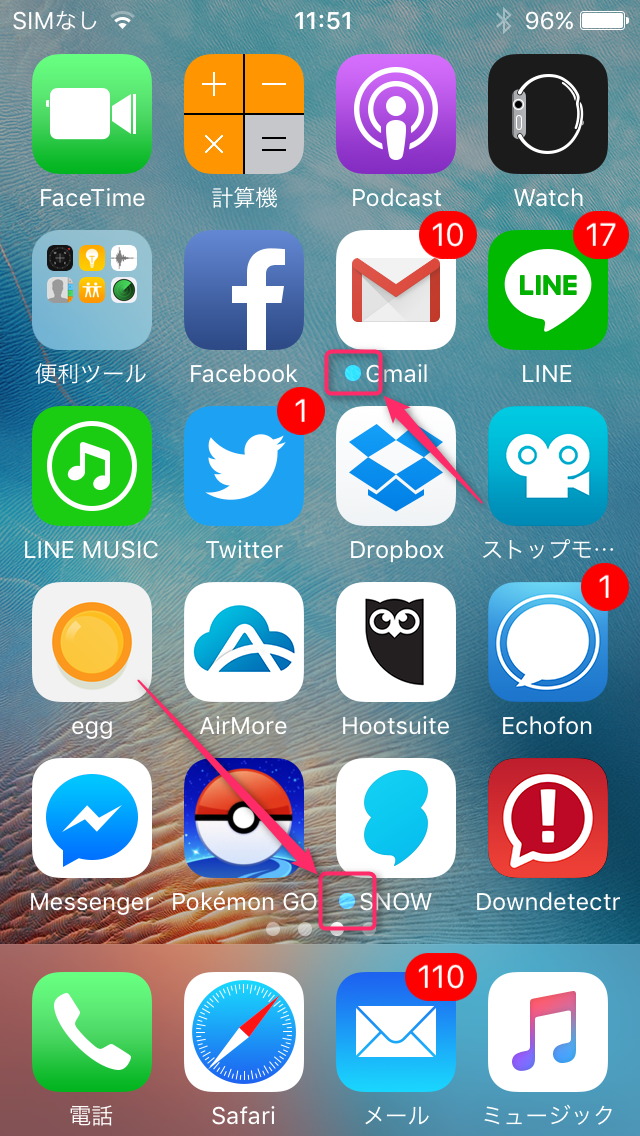Screen dimensions: 640x1136
Task: Open Gmail with 10 unread
Action: pyautogui.click(x=396, y=290)
